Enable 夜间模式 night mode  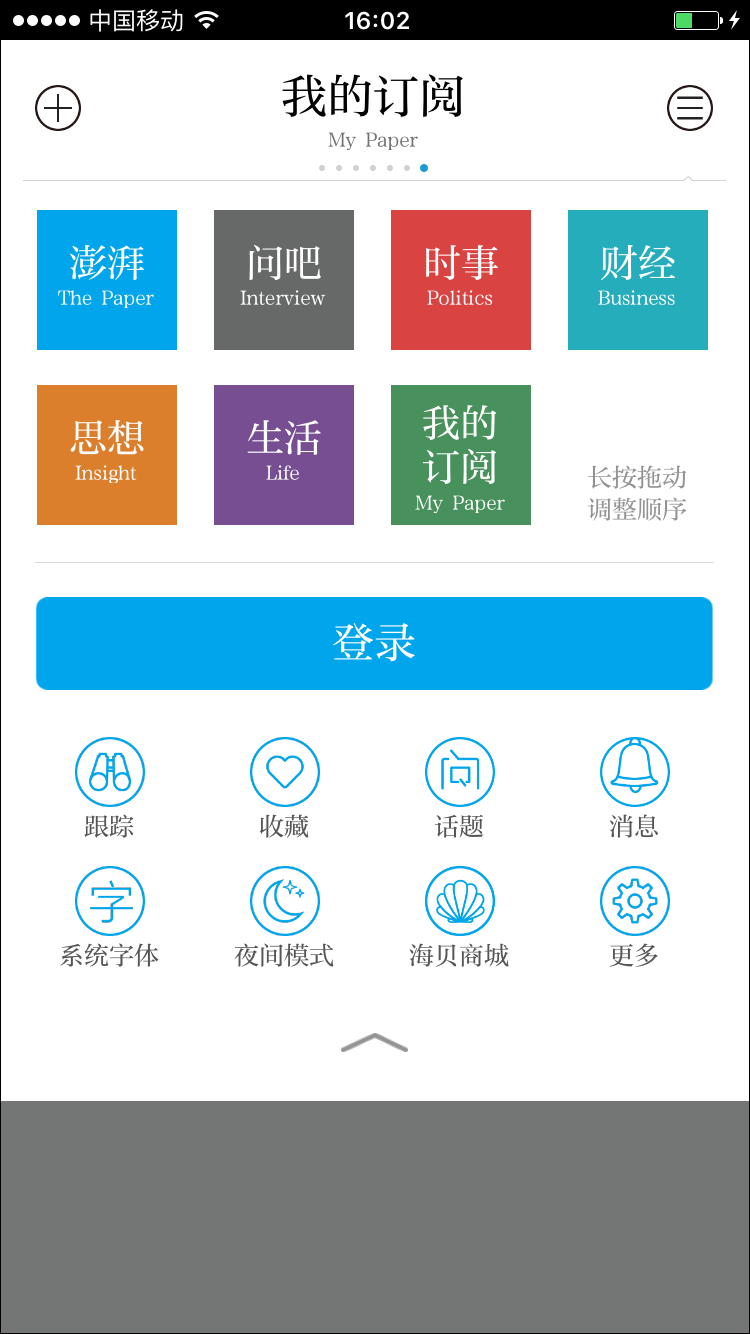coord(285,900)
